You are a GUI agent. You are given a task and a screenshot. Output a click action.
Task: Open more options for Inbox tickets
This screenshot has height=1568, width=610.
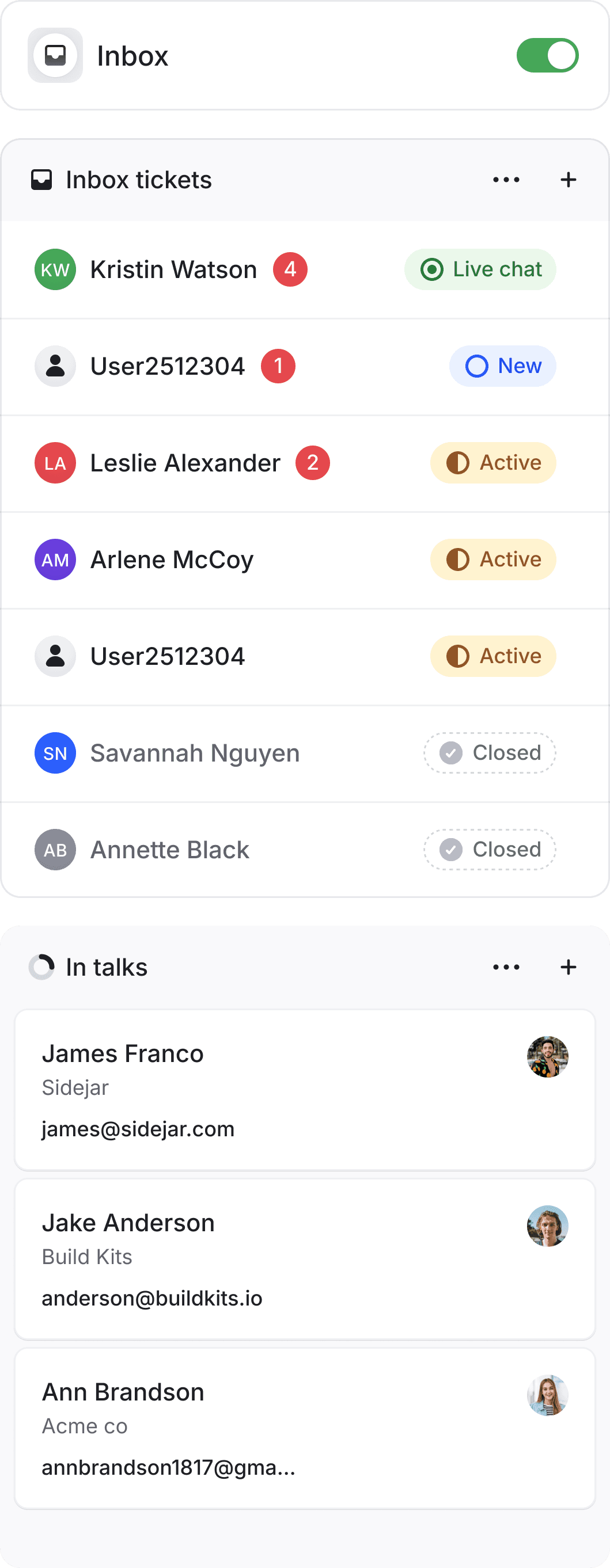point(506,180)
